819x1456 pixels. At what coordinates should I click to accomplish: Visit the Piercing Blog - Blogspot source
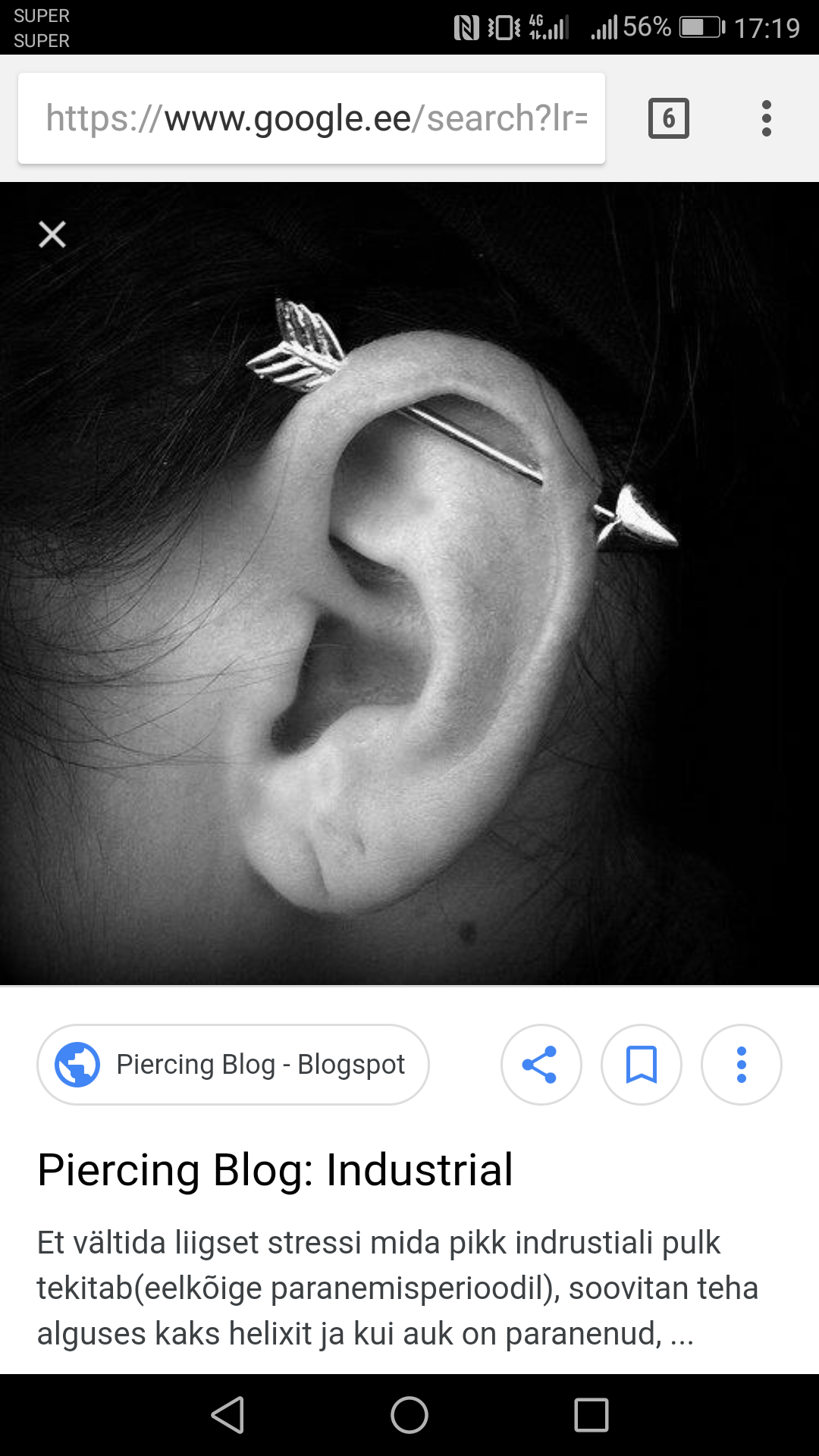point(233,1065)
